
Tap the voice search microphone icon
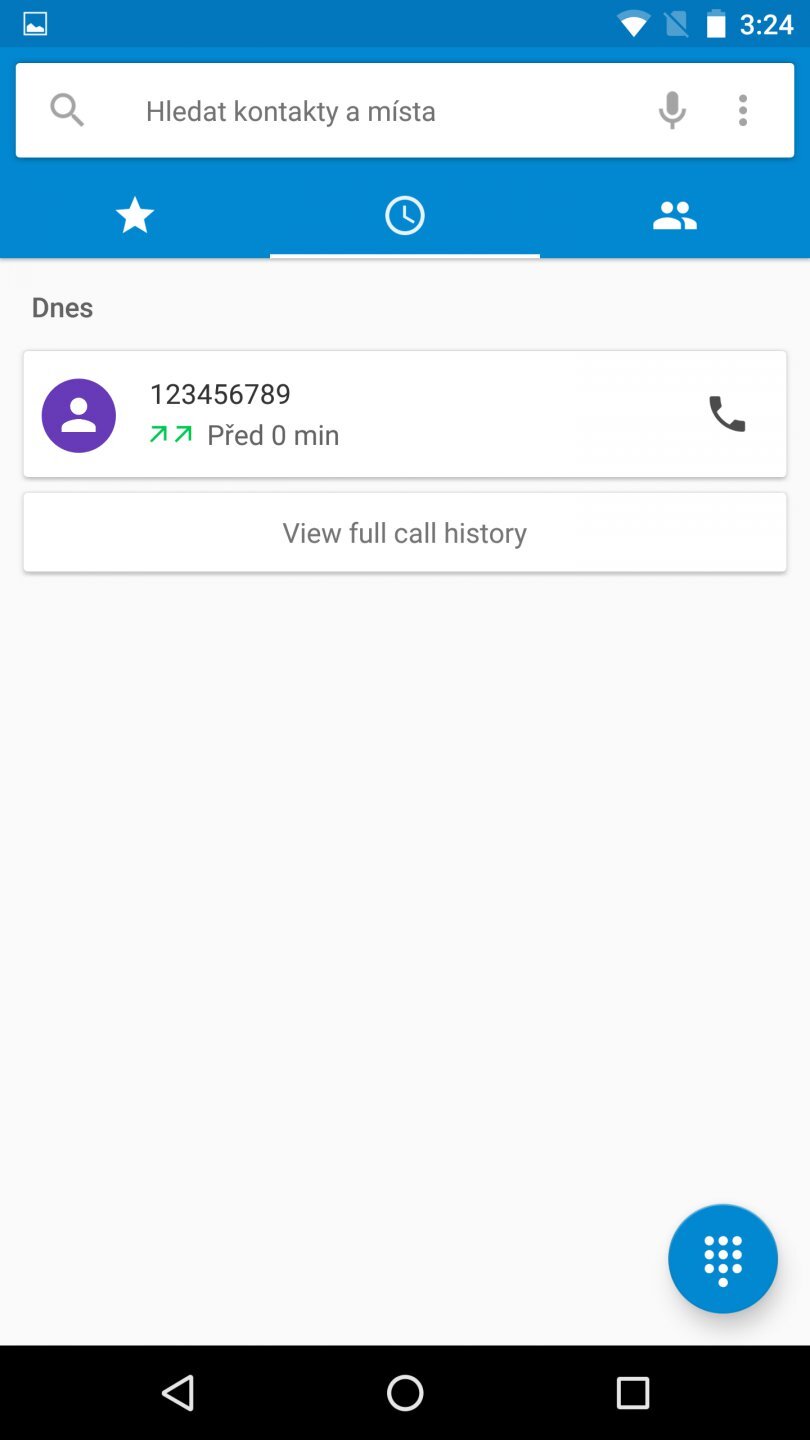pyautogui.click(x=672, y=110)
